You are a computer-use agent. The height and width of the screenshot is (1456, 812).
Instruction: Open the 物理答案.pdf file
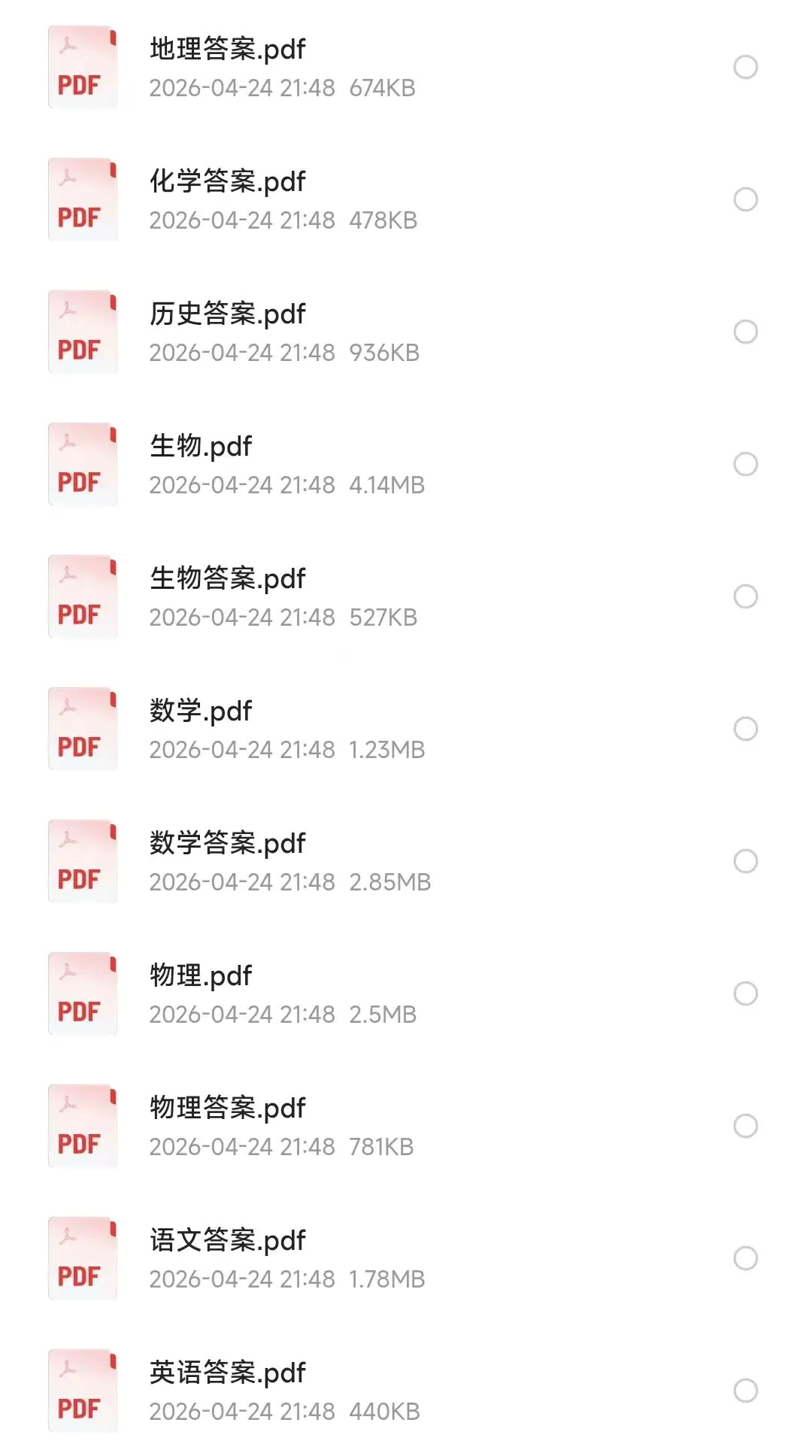point(227,1109)
